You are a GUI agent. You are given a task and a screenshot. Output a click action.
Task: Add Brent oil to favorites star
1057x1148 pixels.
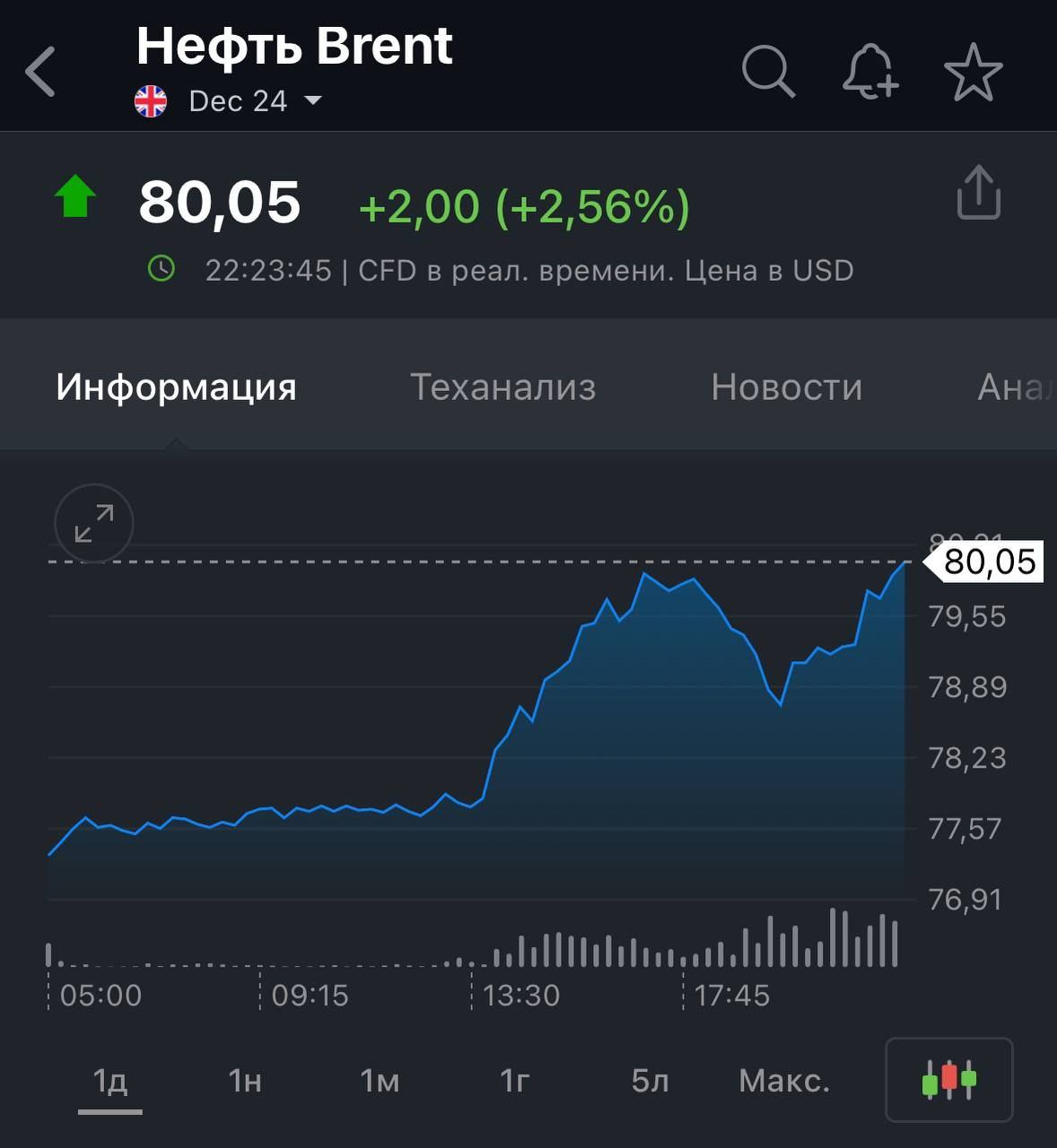973,71
